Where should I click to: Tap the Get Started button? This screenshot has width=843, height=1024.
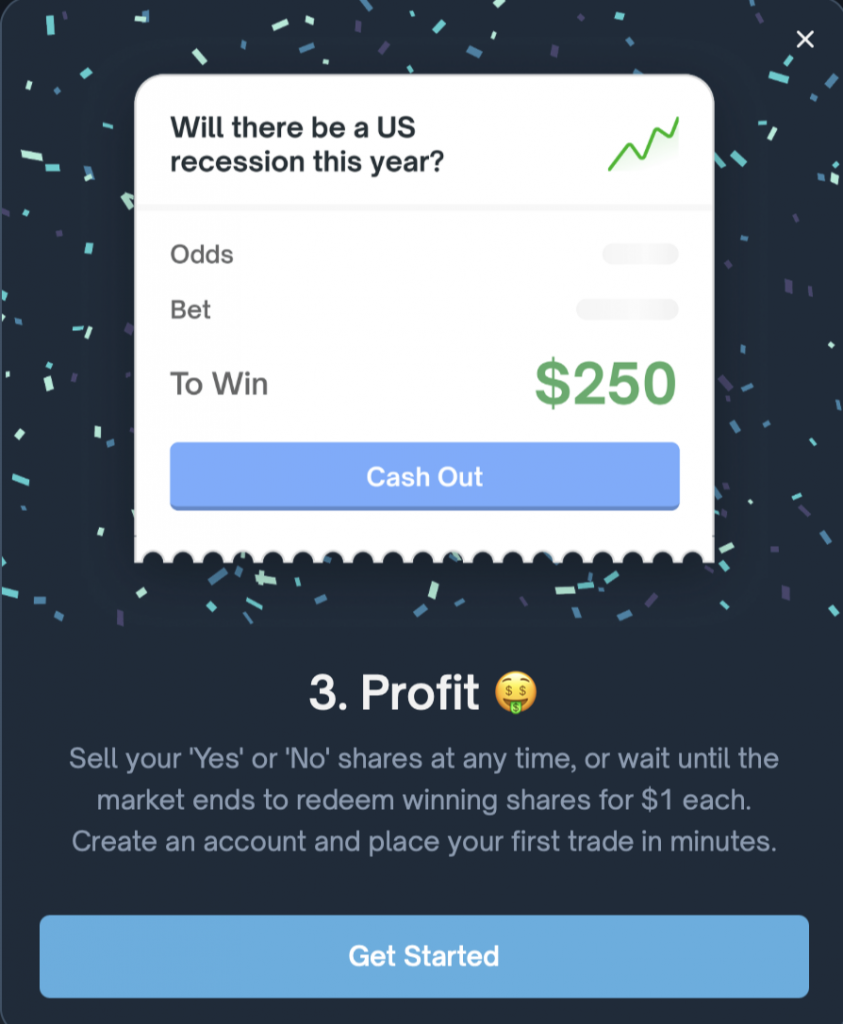click(424, 956)
